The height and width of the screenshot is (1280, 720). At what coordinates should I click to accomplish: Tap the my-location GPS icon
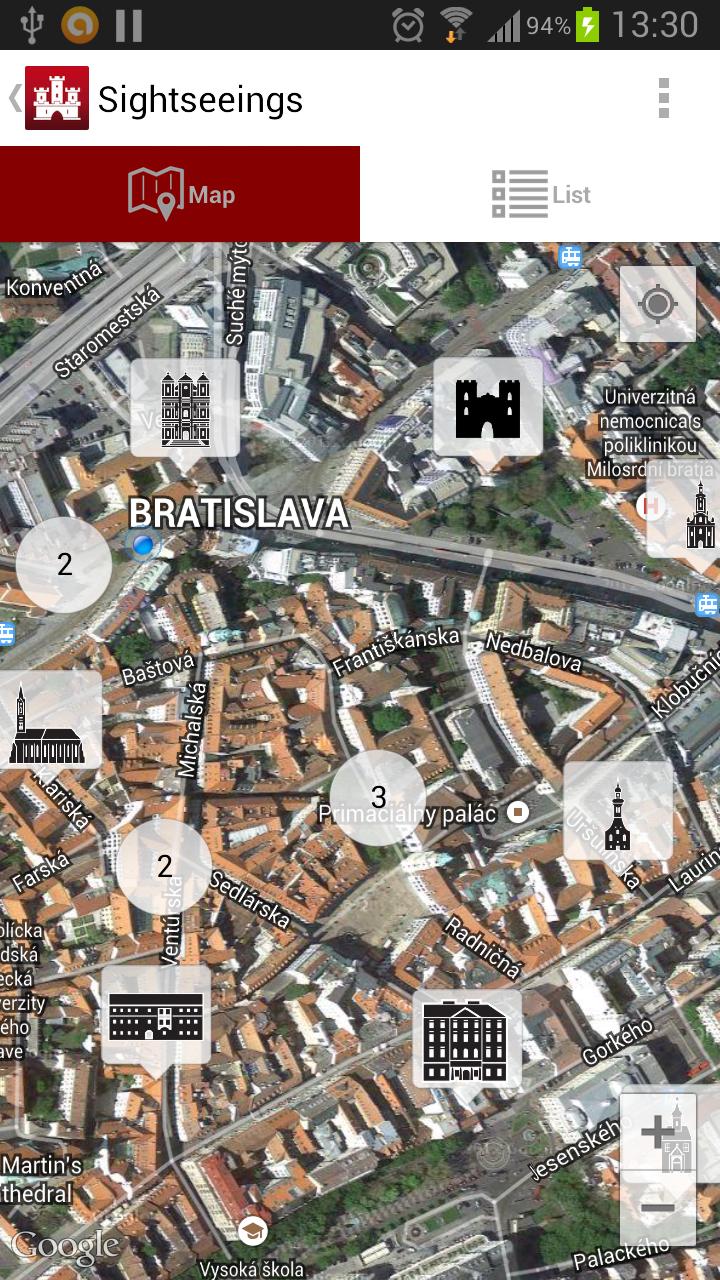657,305
